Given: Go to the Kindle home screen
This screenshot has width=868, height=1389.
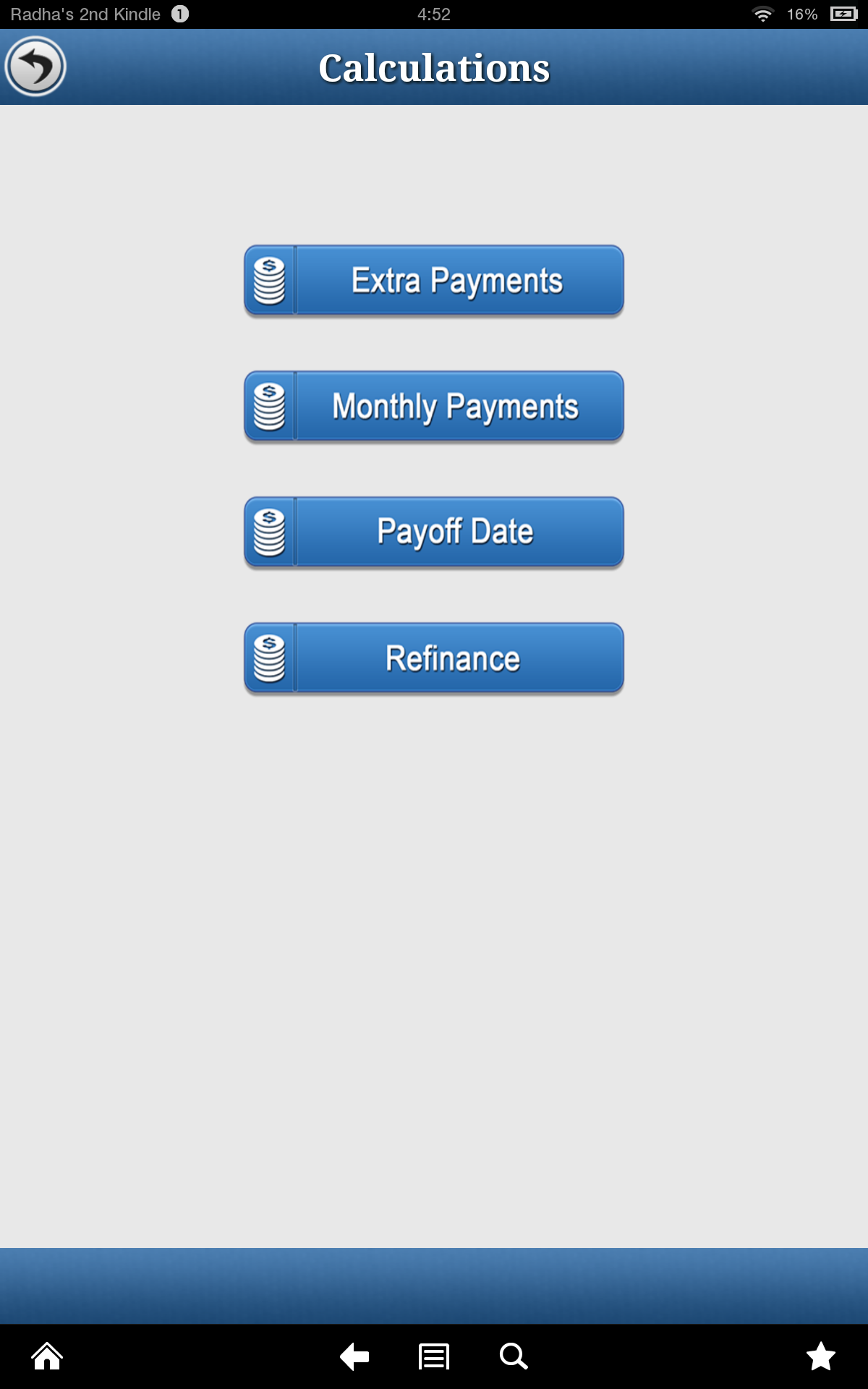Looking at the screenshot, I should (x=47, y=1356).
